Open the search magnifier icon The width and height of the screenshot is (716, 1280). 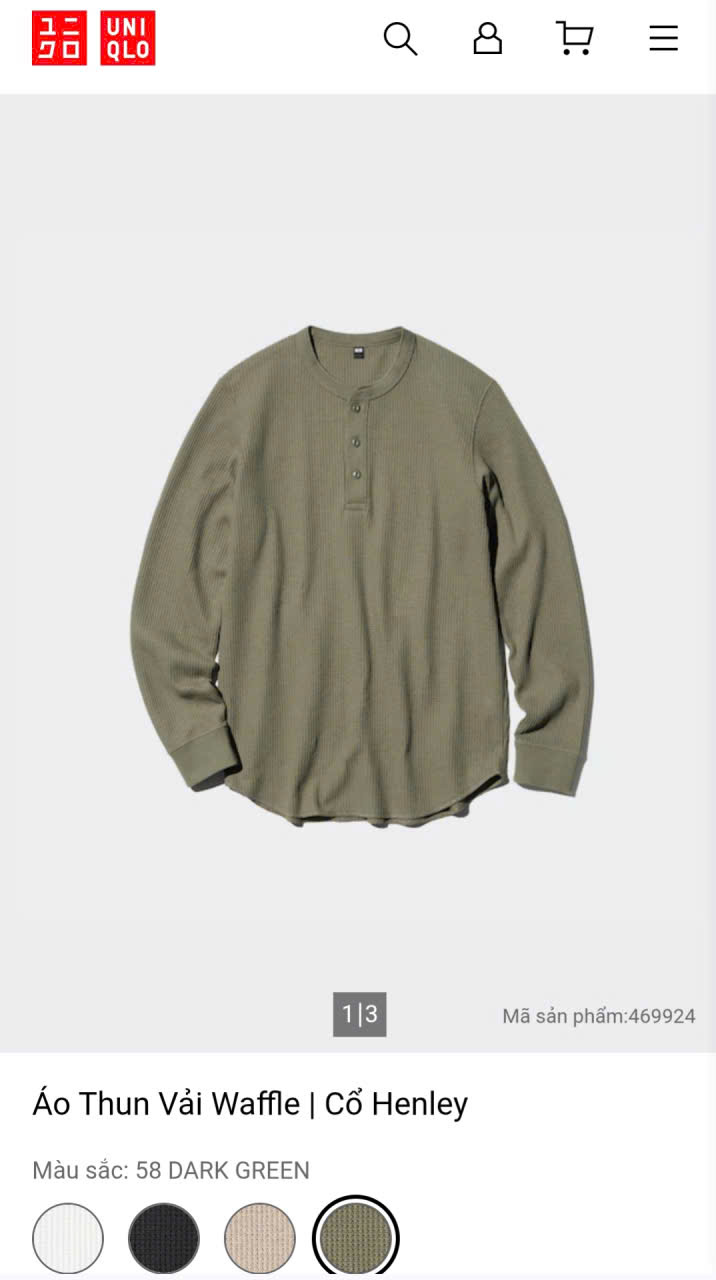pyautogui.click(x=400, y=39)
